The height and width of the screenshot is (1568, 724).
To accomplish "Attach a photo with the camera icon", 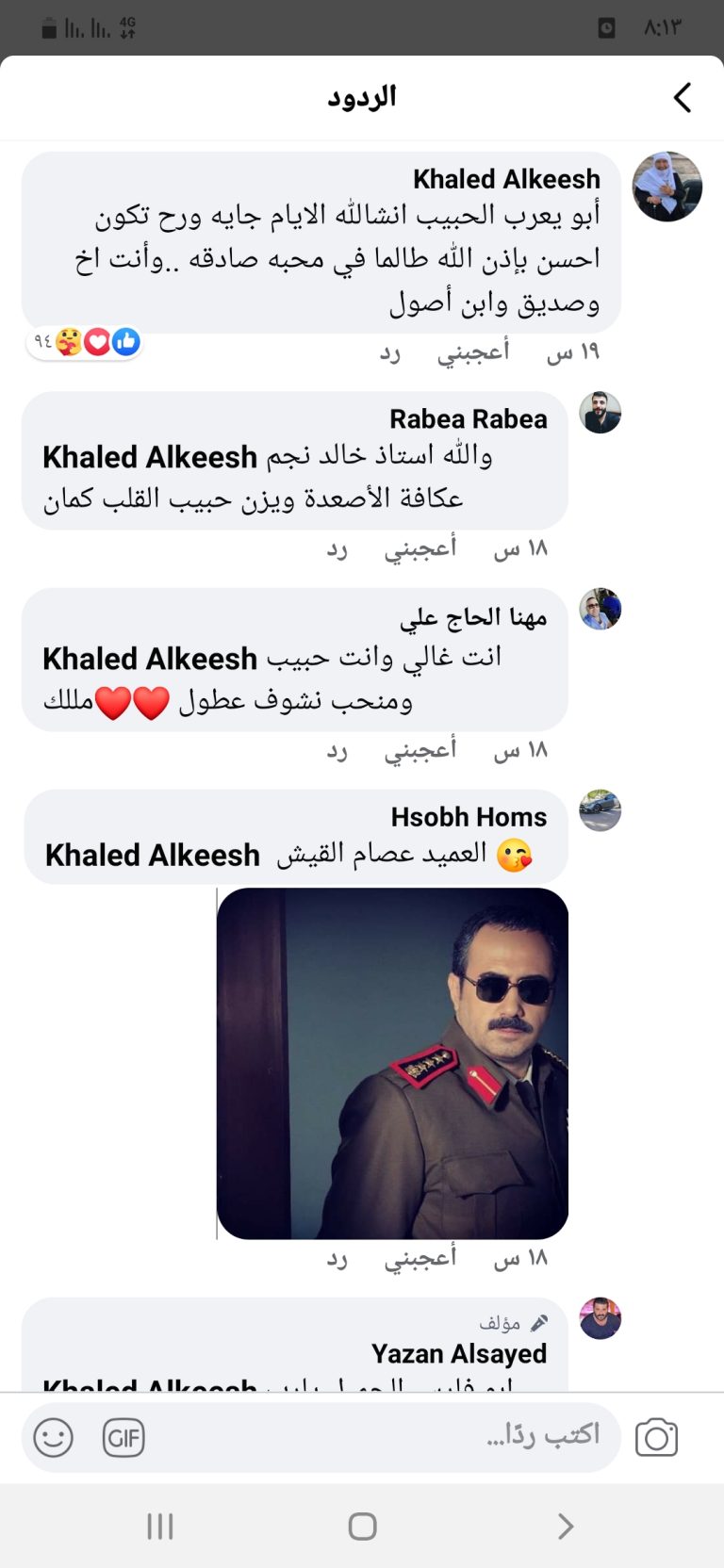I will pyautogui.click(x=657, y=1438).
